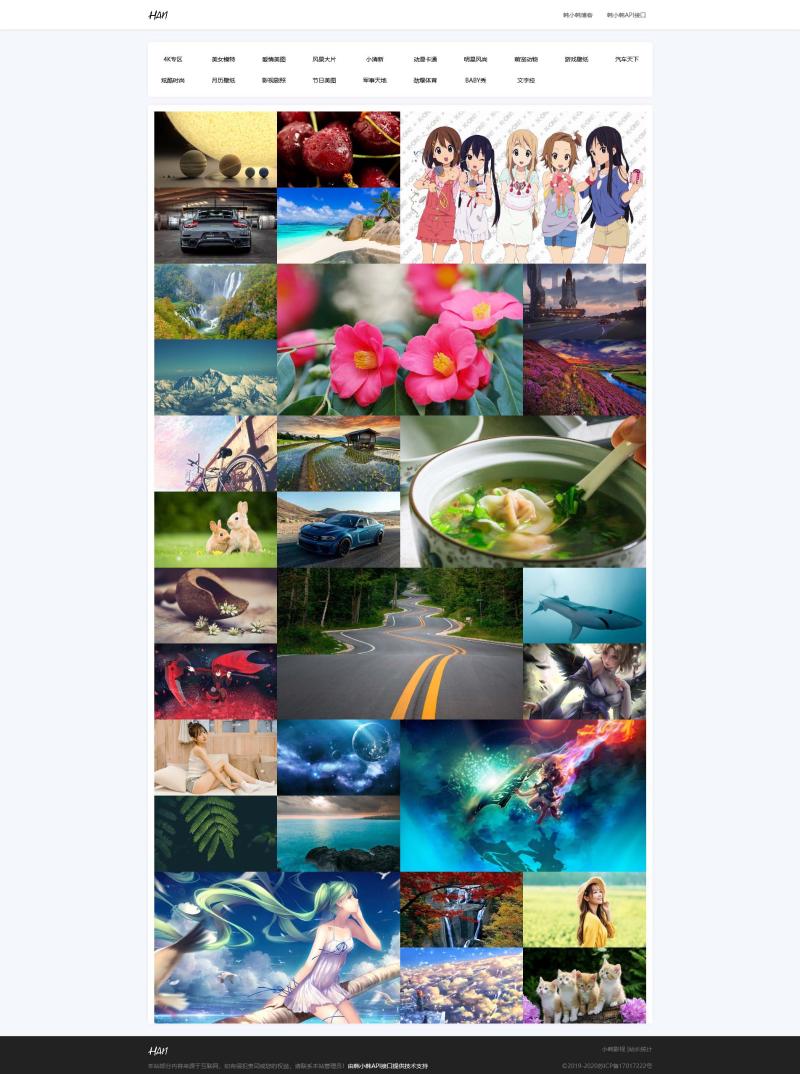View the winding forest road wallpaper
This screenshot has width=800, height=1074.
coord(400,643)
